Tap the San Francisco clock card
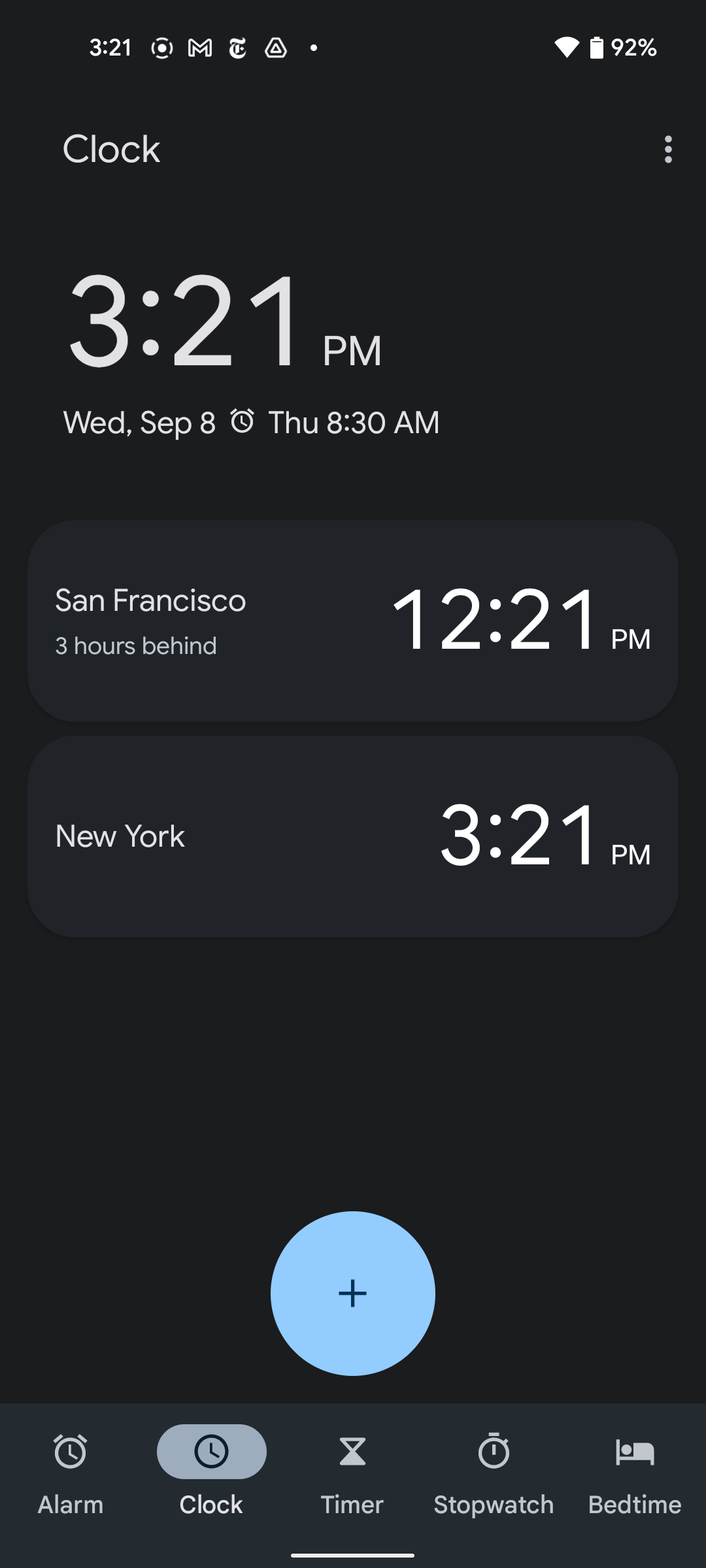Viewport: 706px width, 1568px height. point(353,621)
